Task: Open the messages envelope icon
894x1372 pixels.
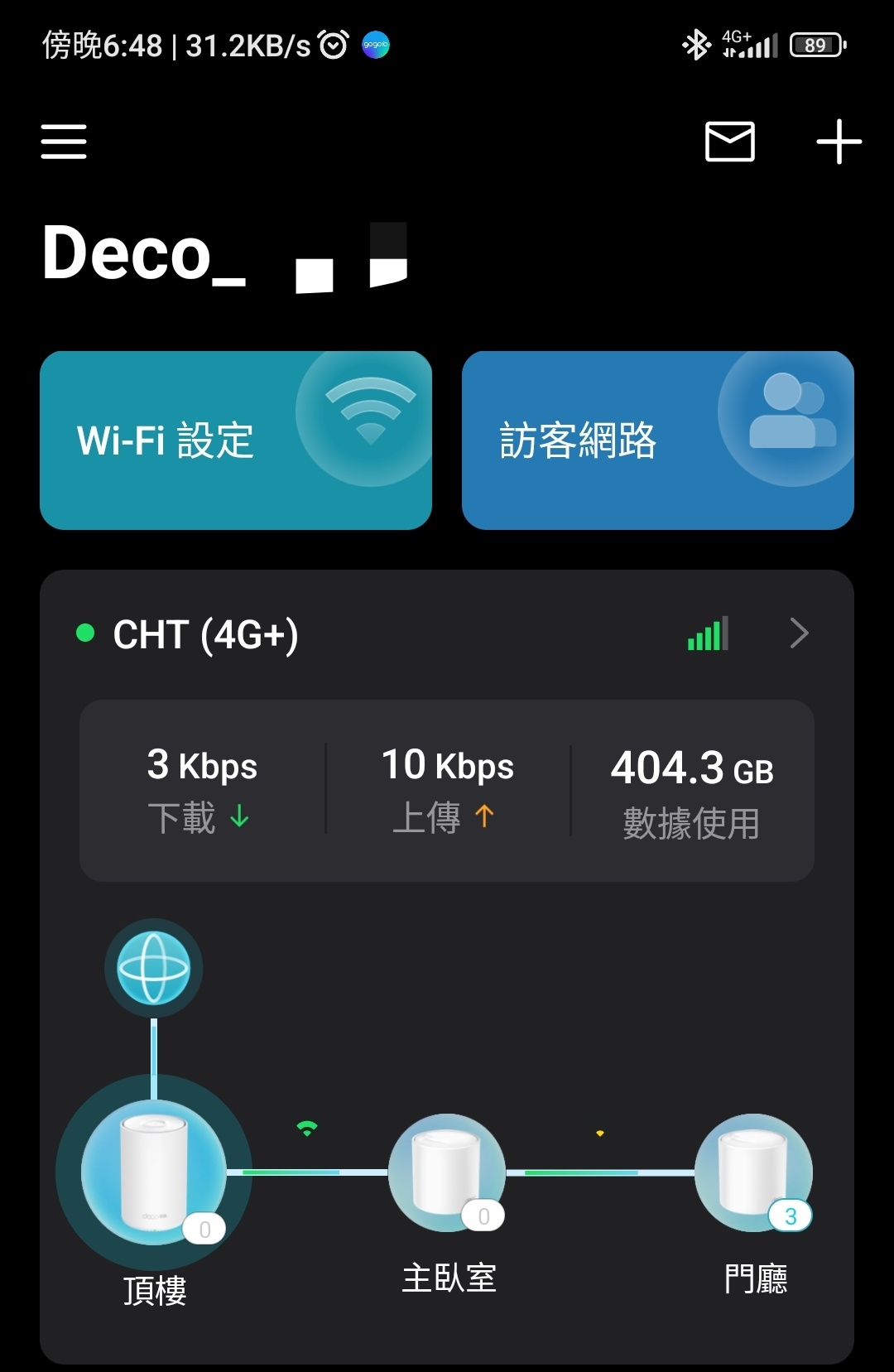Action: (x=729, y=142)
